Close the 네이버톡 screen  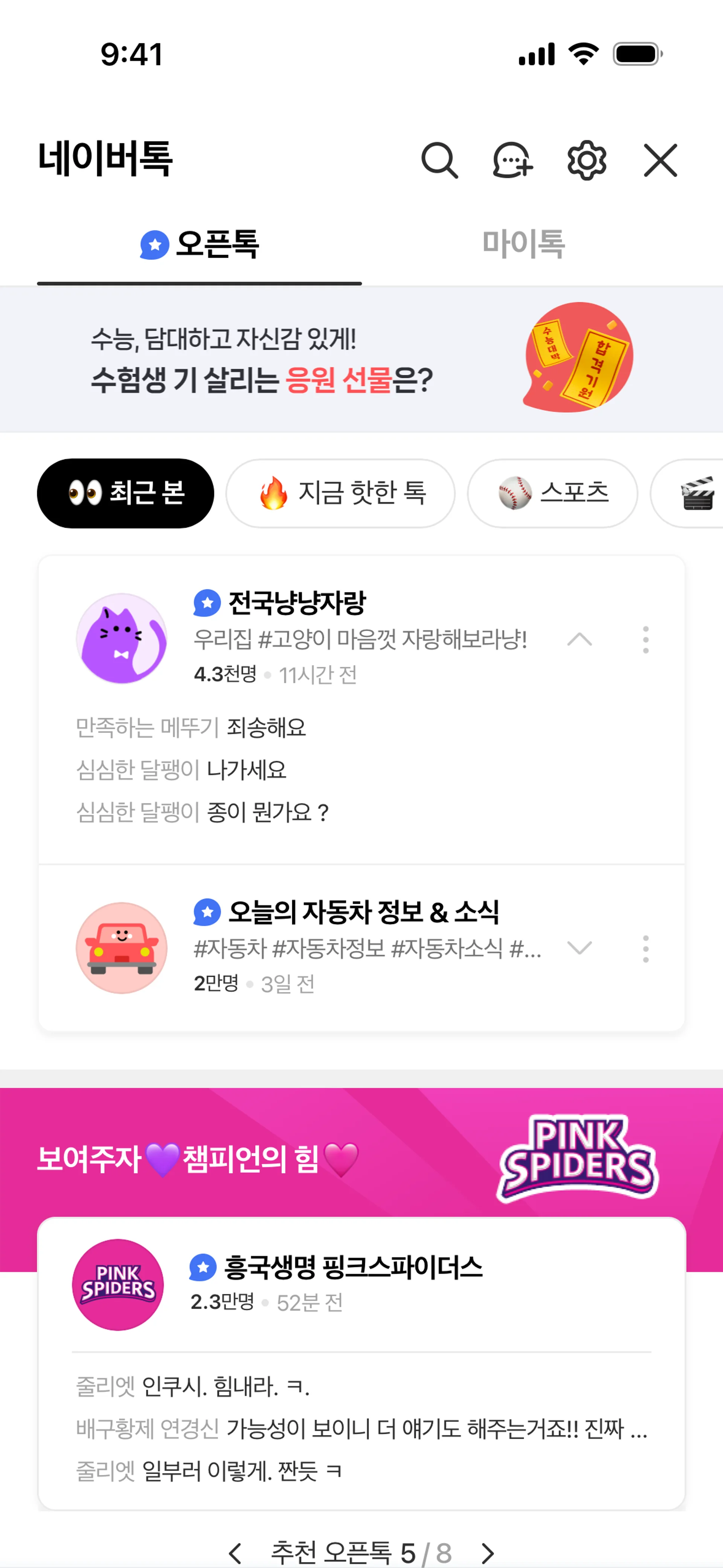[660, 161]
